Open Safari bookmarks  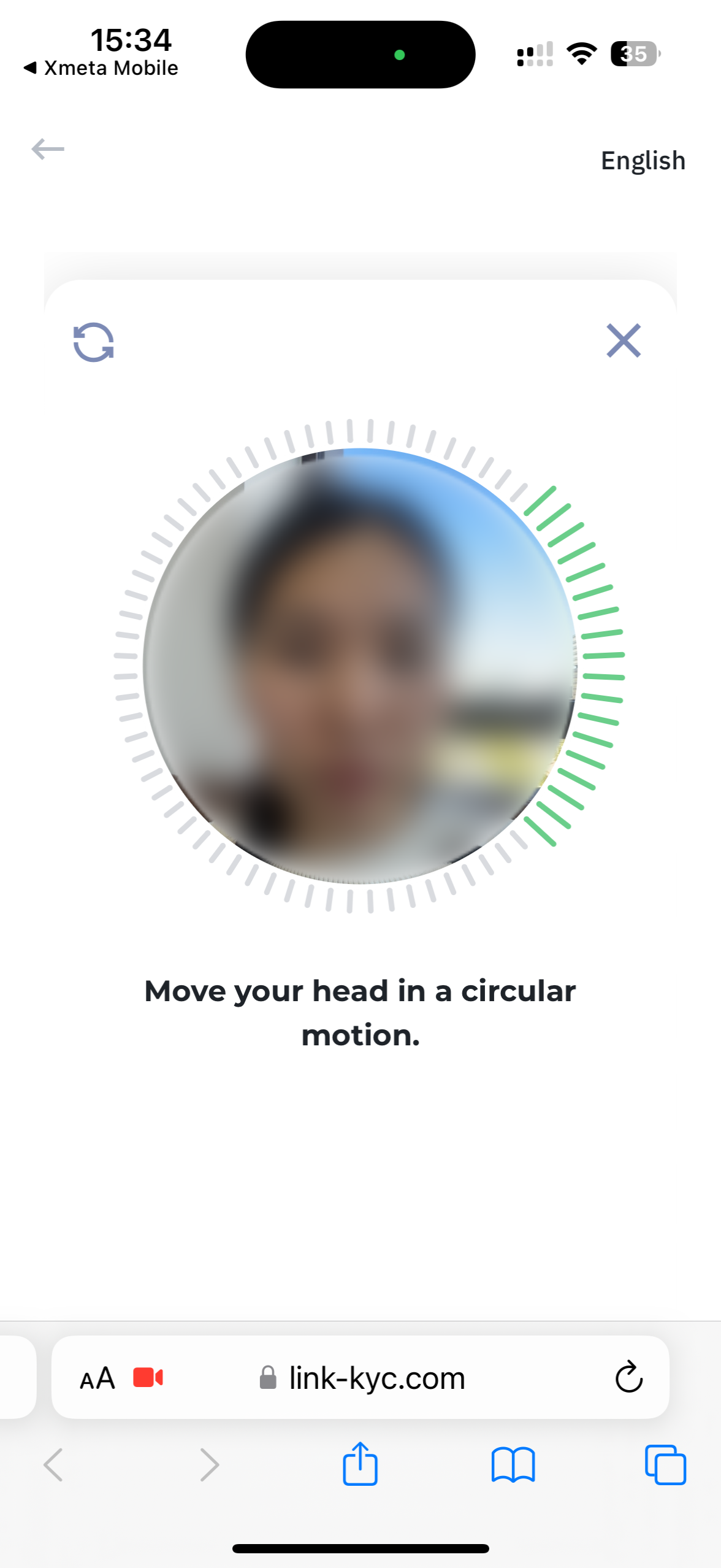pyautogui.click(x=513, y=1465)
